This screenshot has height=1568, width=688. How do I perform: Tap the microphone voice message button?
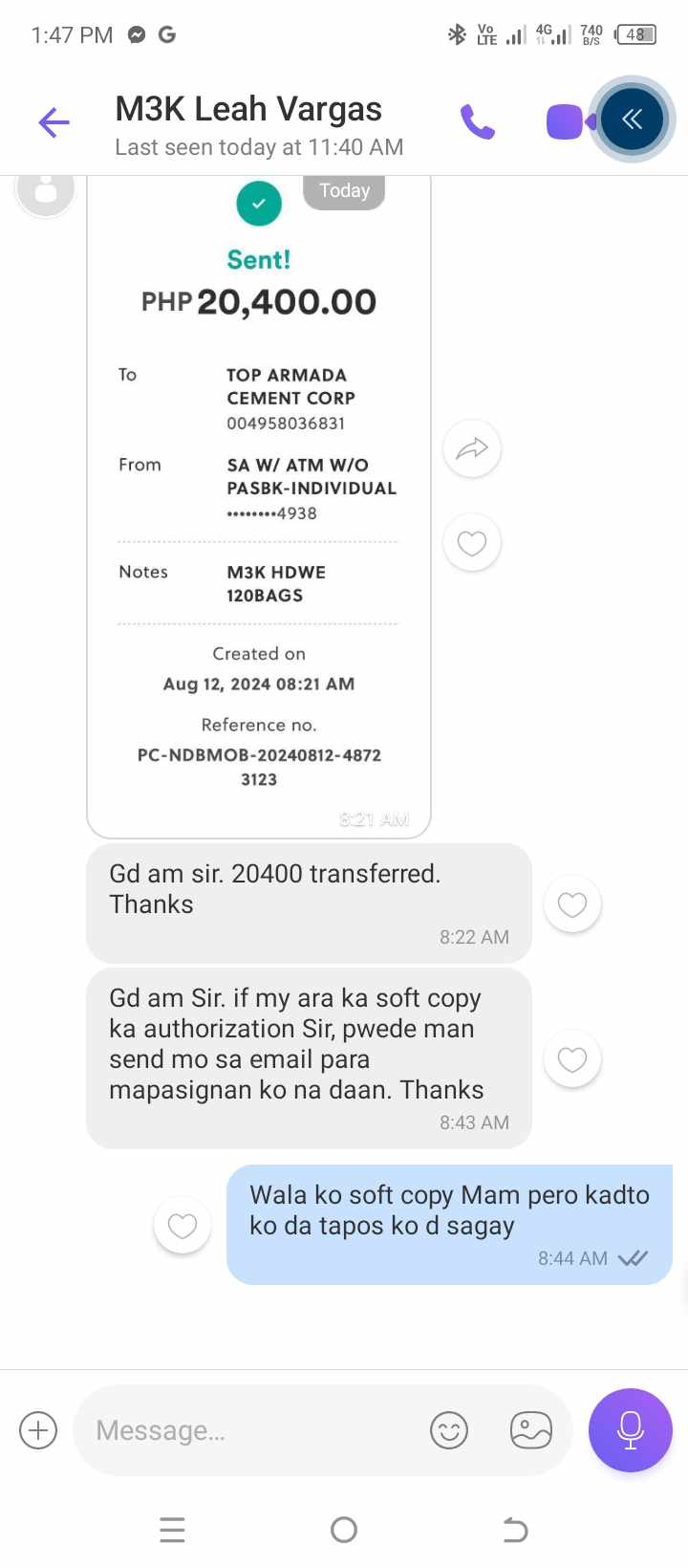631,1430
